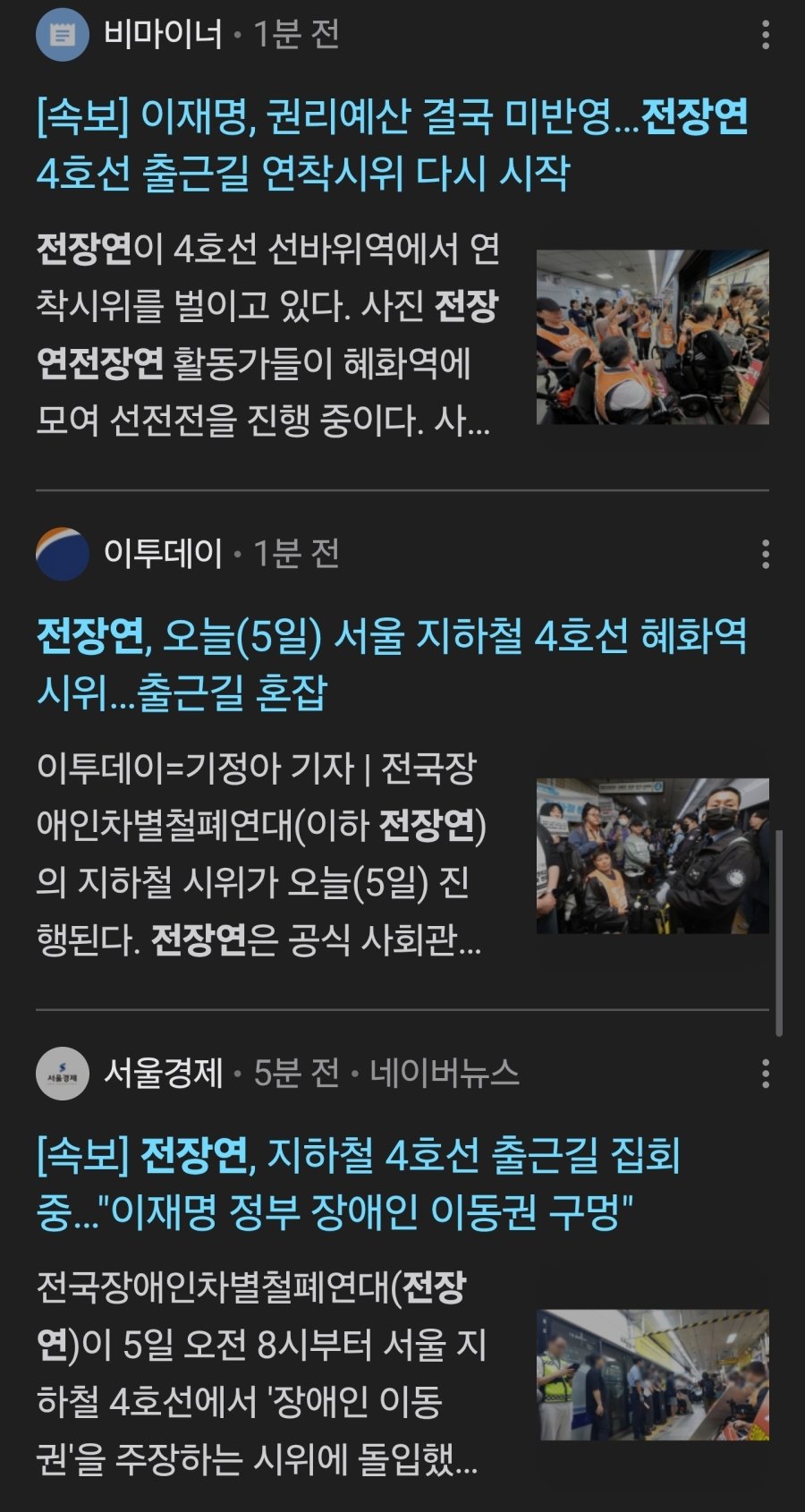Open 서울경제 headline about 출근길 집회
The width and height of the screenshot is (805, 1512).
tap(358, 1183)
